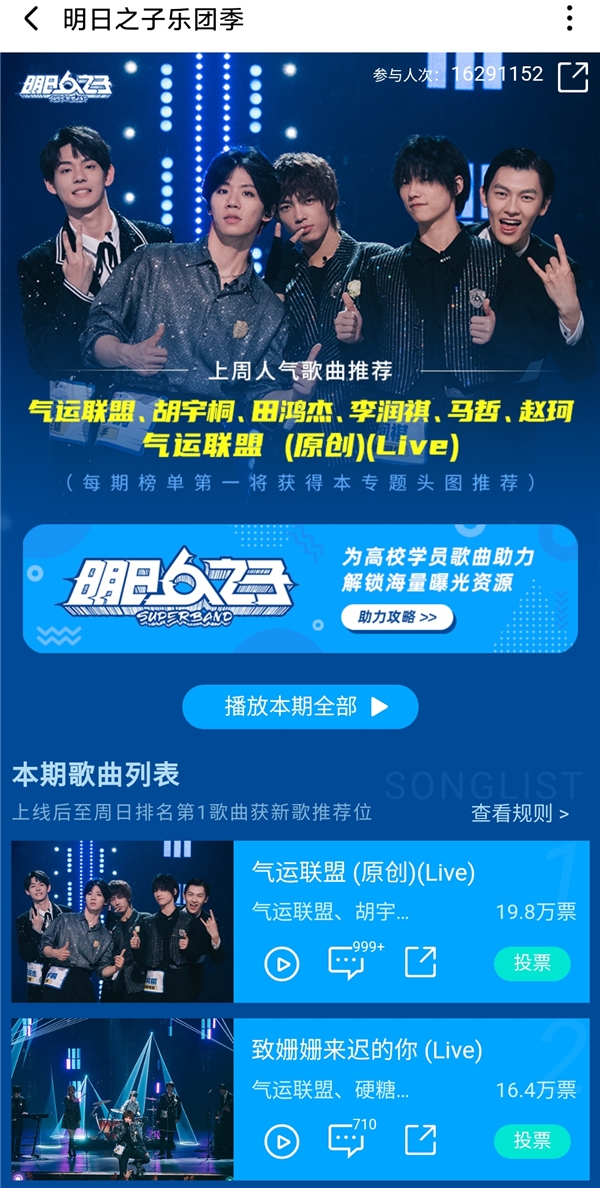The width and height of the screenshot is (600, 1188).
Task: Open 气运联盟 (原创)(Live) song thumbnail
Action: tap(122, 921)
